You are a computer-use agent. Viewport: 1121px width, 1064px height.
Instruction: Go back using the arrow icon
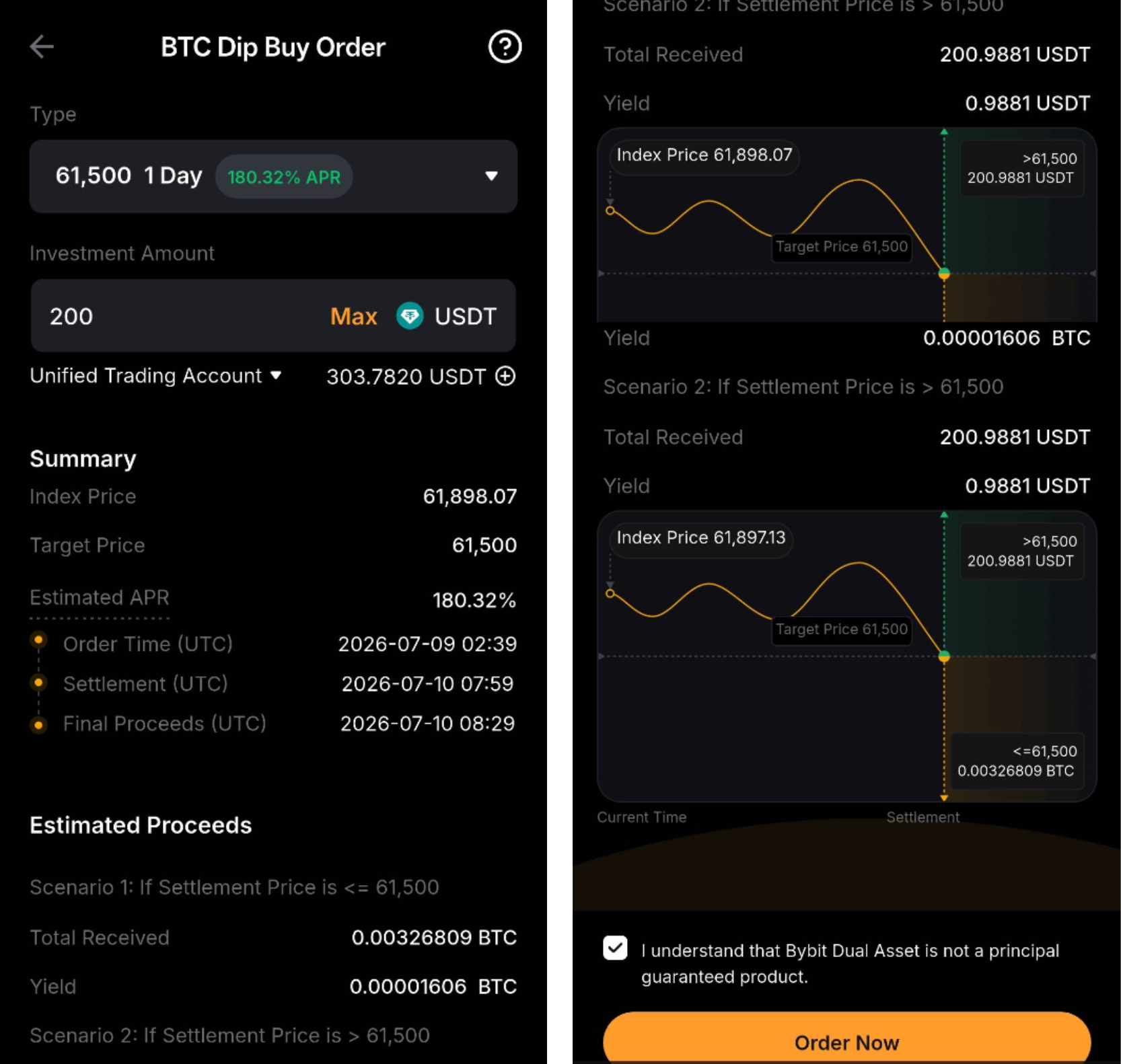[x=42, y=46]
